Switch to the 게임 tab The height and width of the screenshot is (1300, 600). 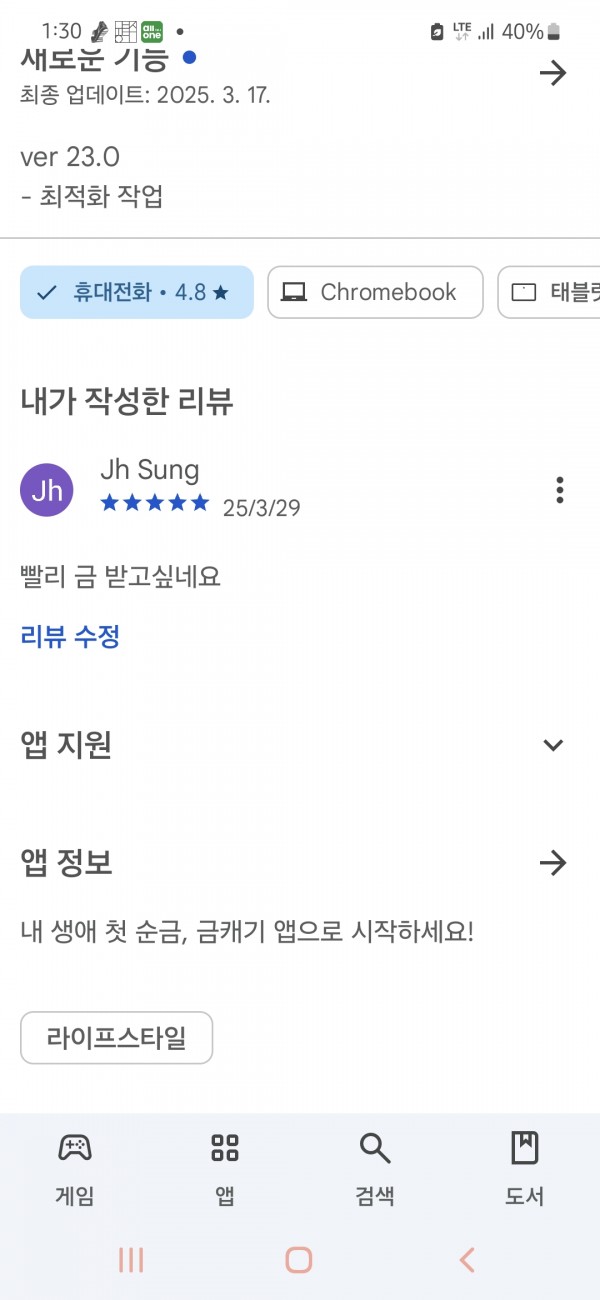75,1168
